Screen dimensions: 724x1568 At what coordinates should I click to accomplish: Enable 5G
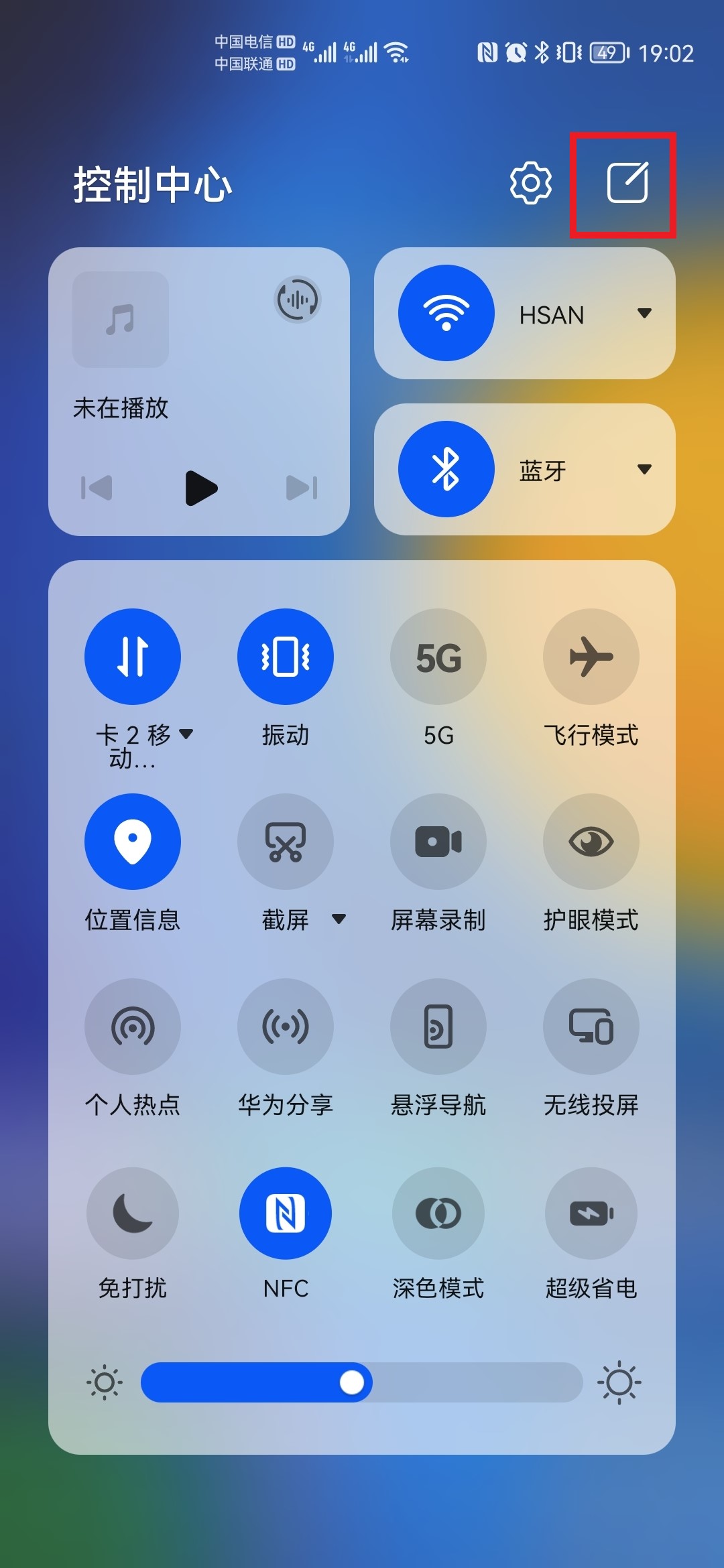[x=438, y=657]
